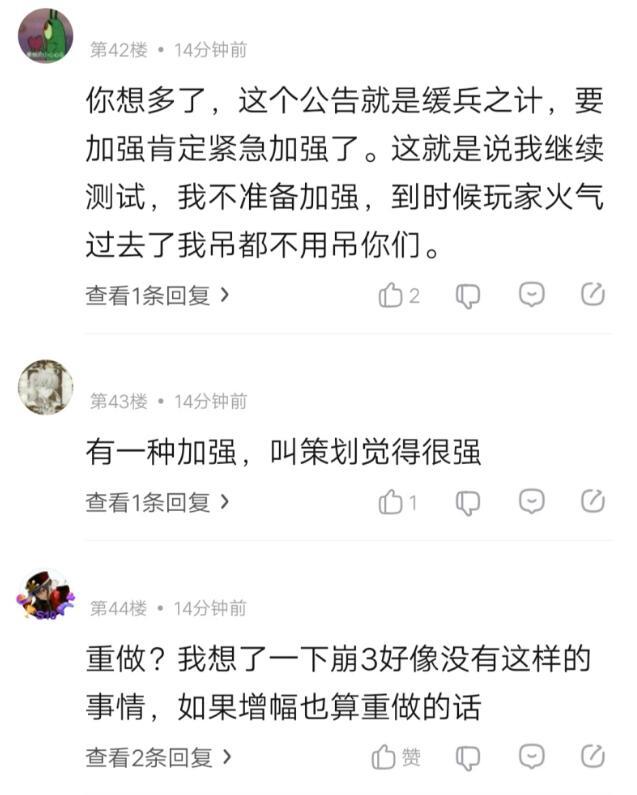637x795 pixels.
Task: View 1 reply under the 第42楼 comment
Action: tap(157, 295)
